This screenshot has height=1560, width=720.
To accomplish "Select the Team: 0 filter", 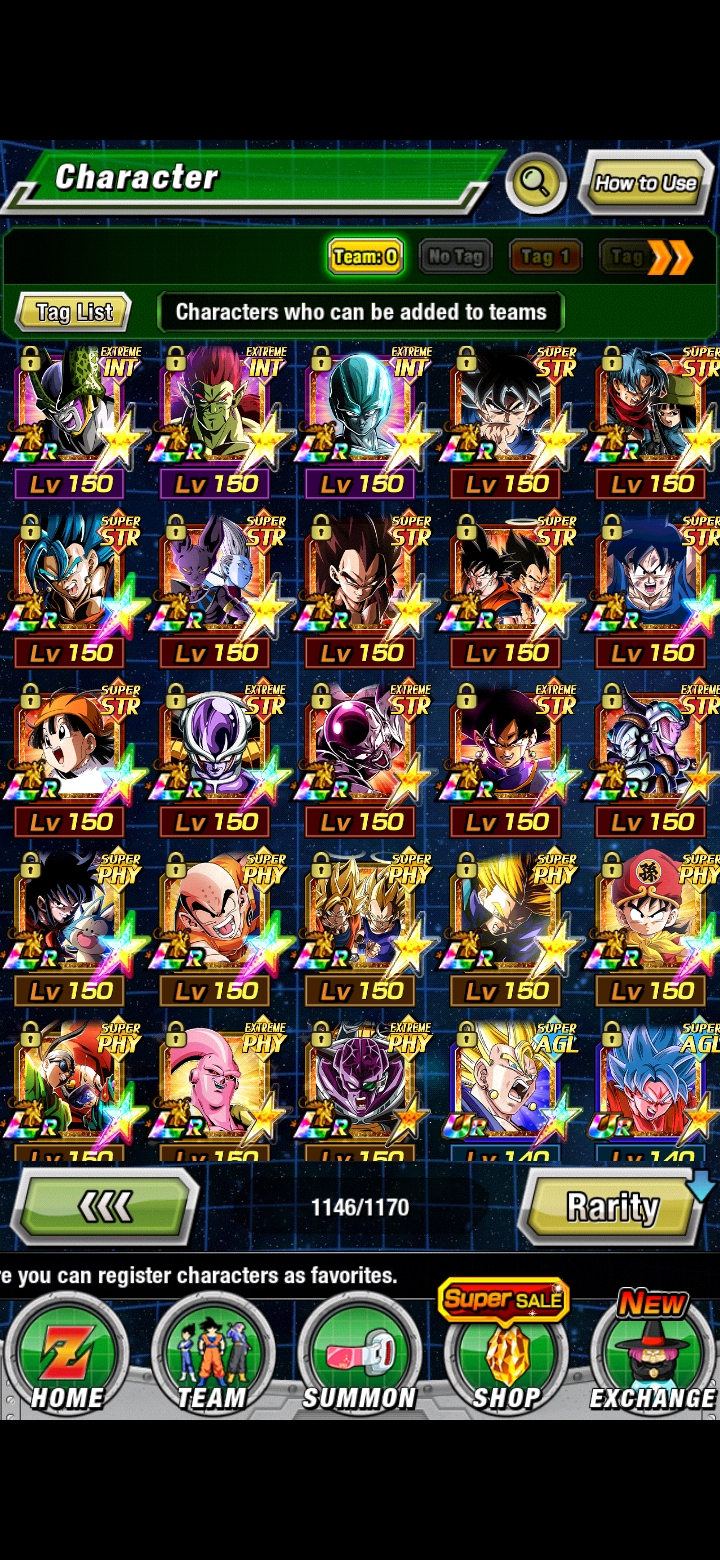I will [365, 257].
